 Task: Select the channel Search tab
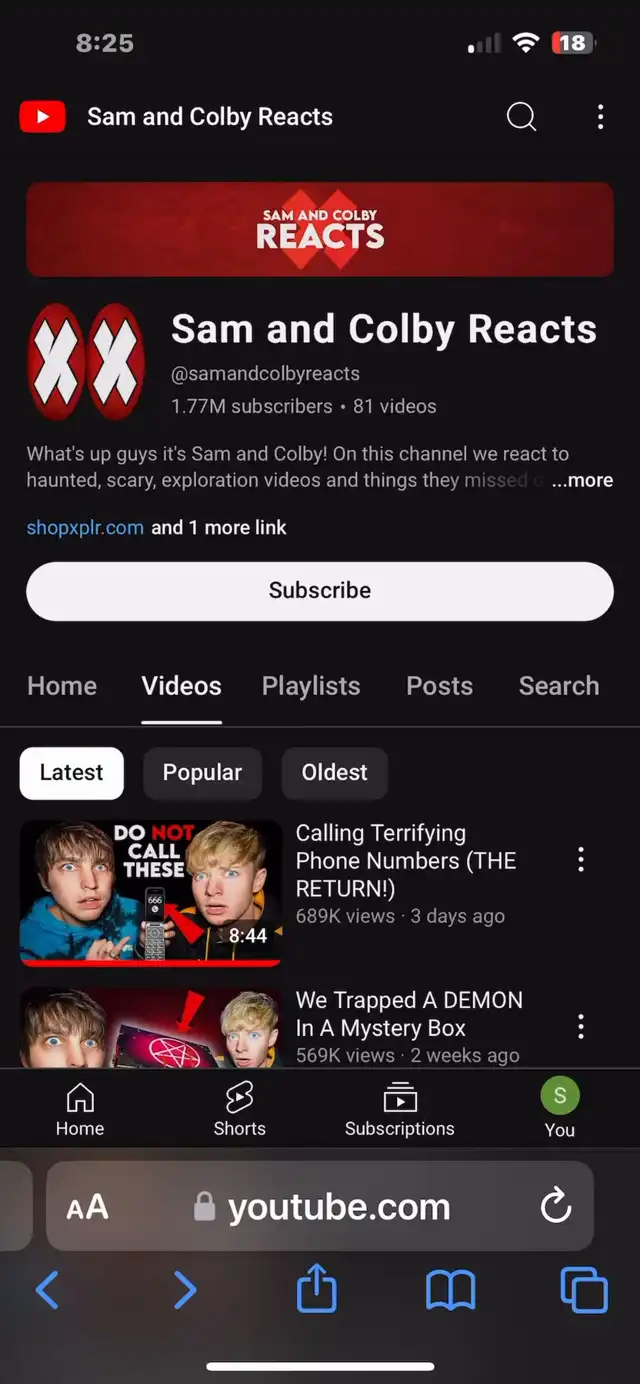point(559,686)
